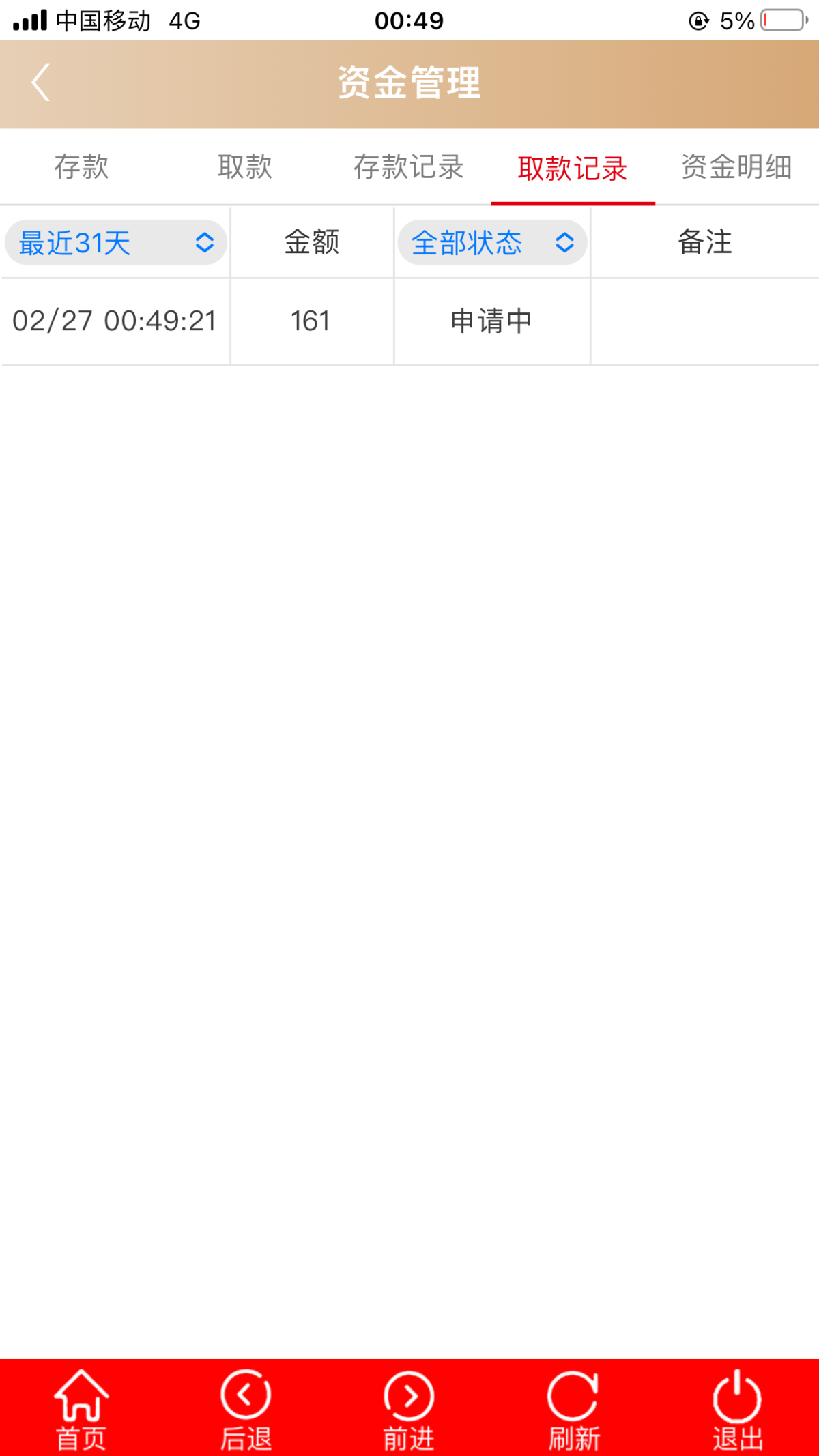The image size is (819, 1456).
Task: Open the 全部状态 status filter
Action: point(492,243)
